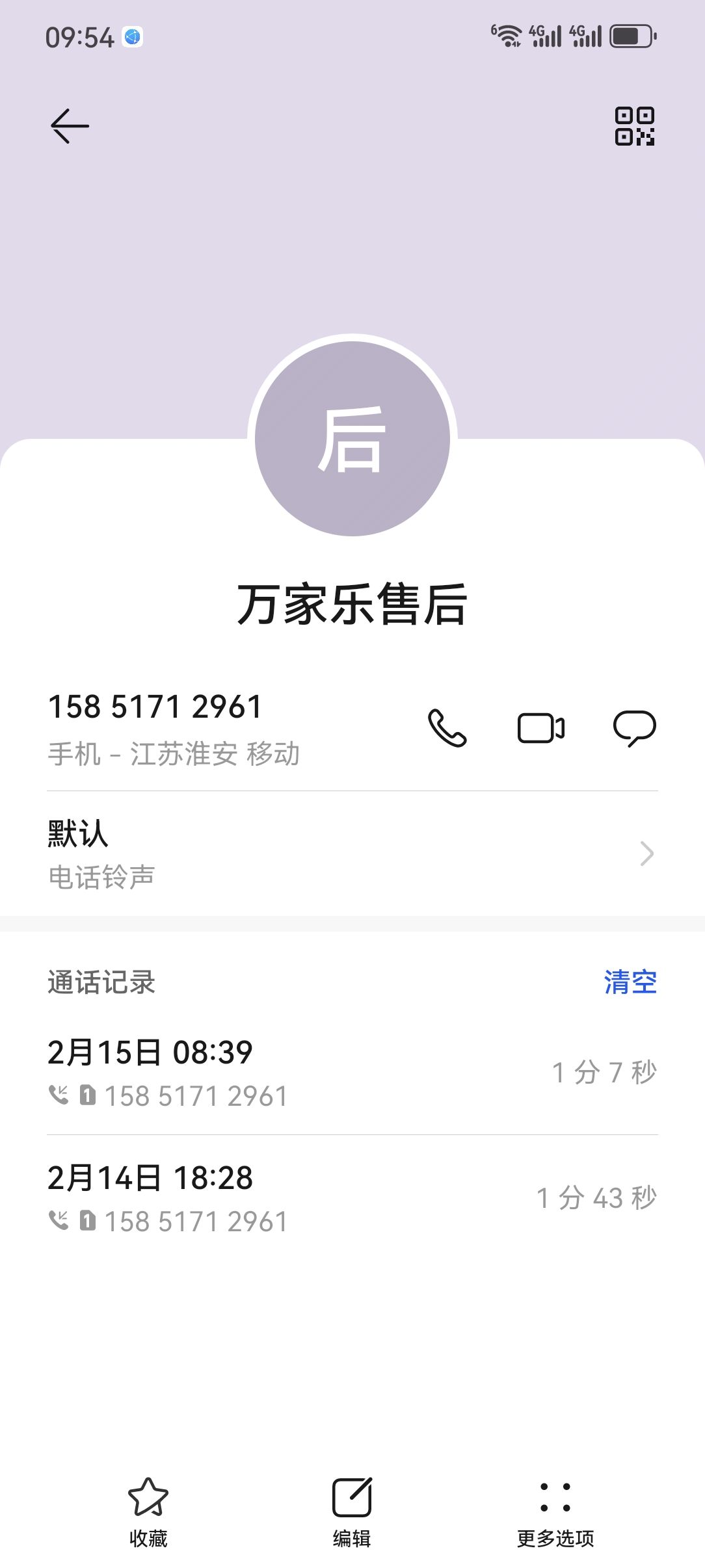The width and height of the screenshot is (705, 1568).
Task: Tap the contact avatar 后
Action: pos(352,439)
